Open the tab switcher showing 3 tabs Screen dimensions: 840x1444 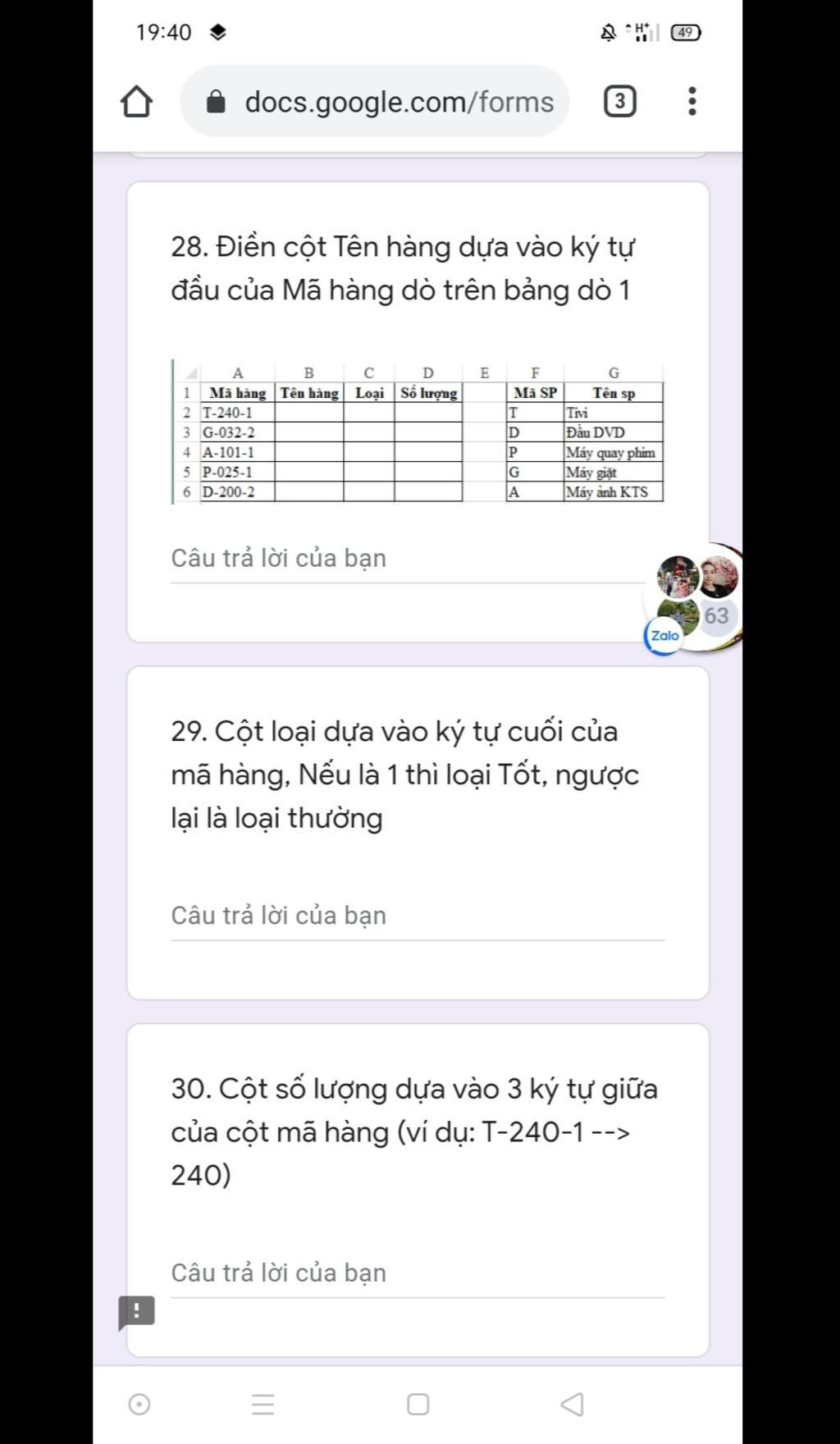pos(619,102)
